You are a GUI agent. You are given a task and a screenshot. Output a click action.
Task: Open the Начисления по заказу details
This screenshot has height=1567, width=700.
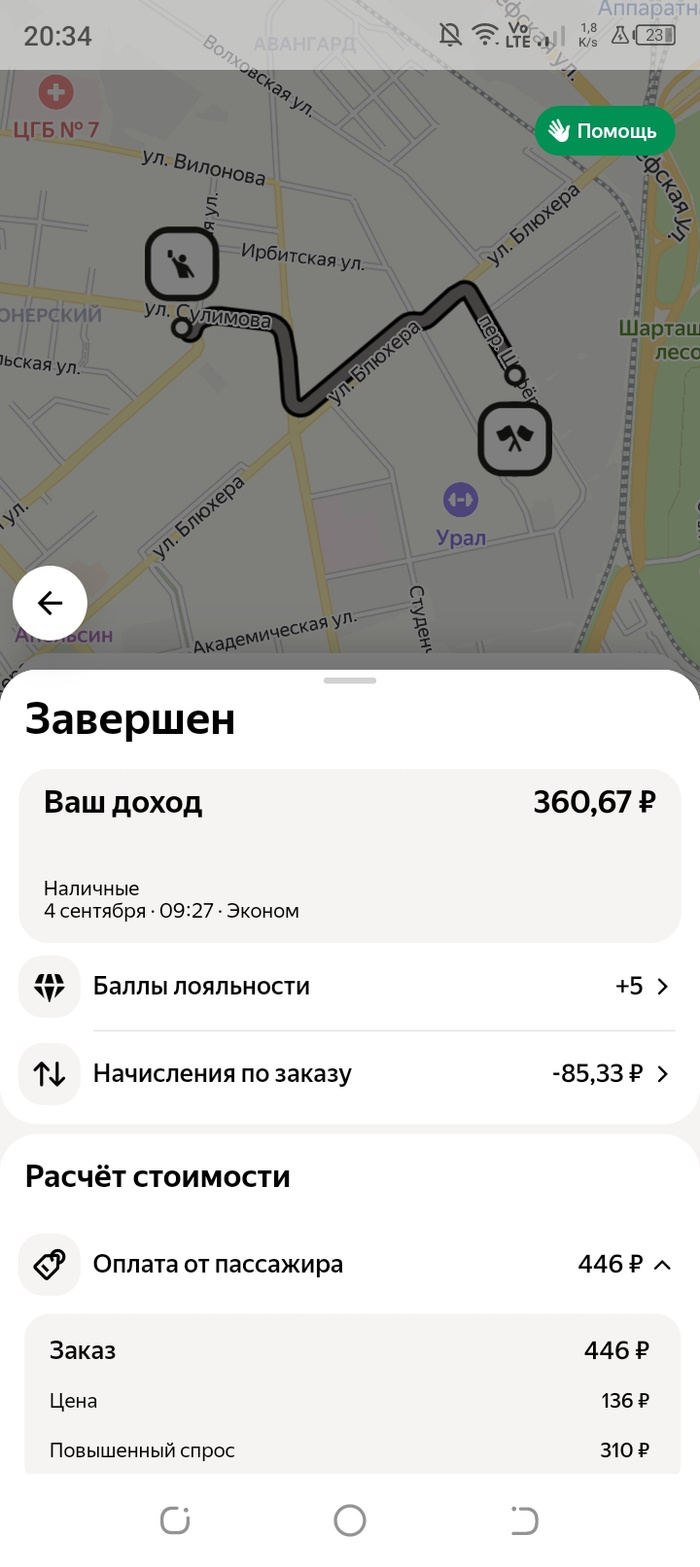350,1074
